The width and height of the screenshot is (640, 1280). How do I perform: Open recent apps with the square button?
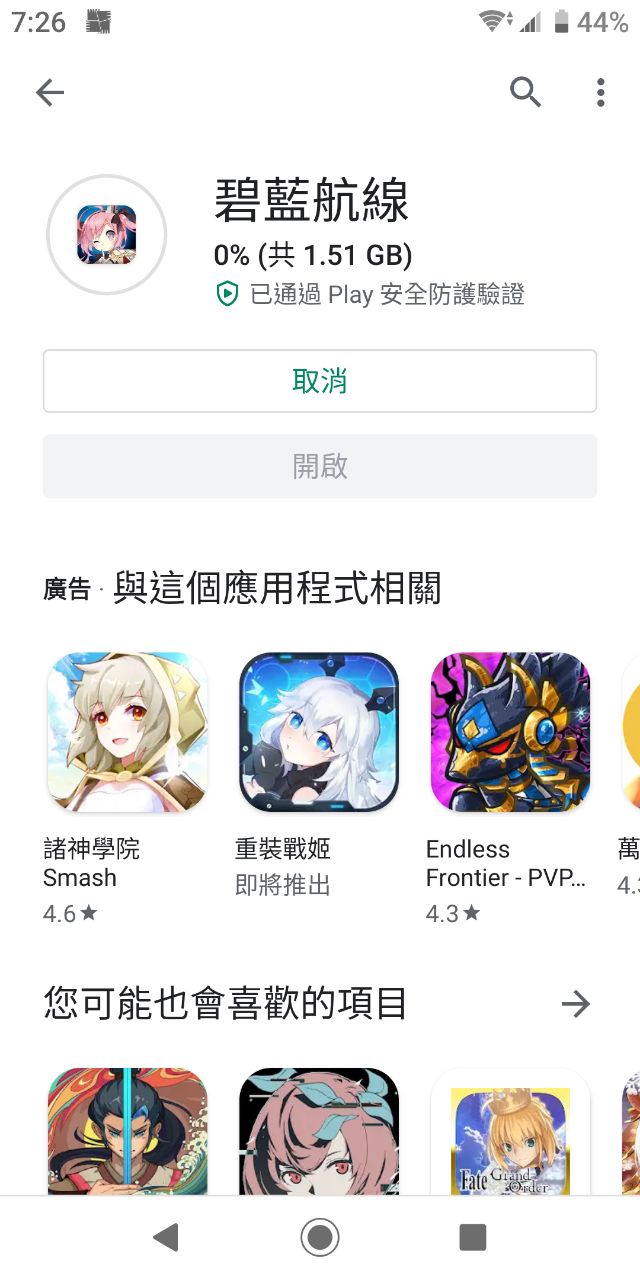point(472,1238)
